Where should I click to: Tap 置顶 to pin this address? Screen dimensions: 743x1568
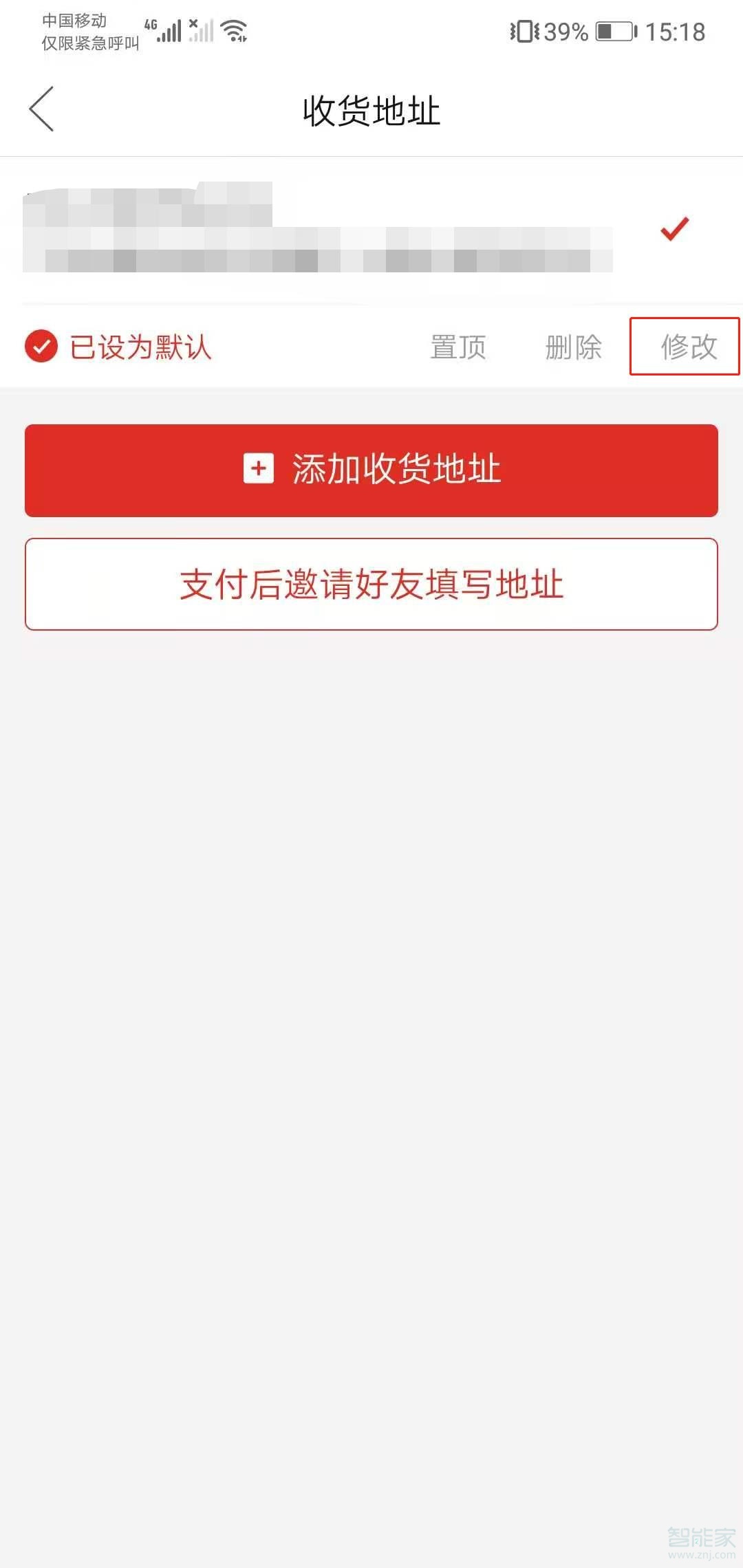[458, 347]
